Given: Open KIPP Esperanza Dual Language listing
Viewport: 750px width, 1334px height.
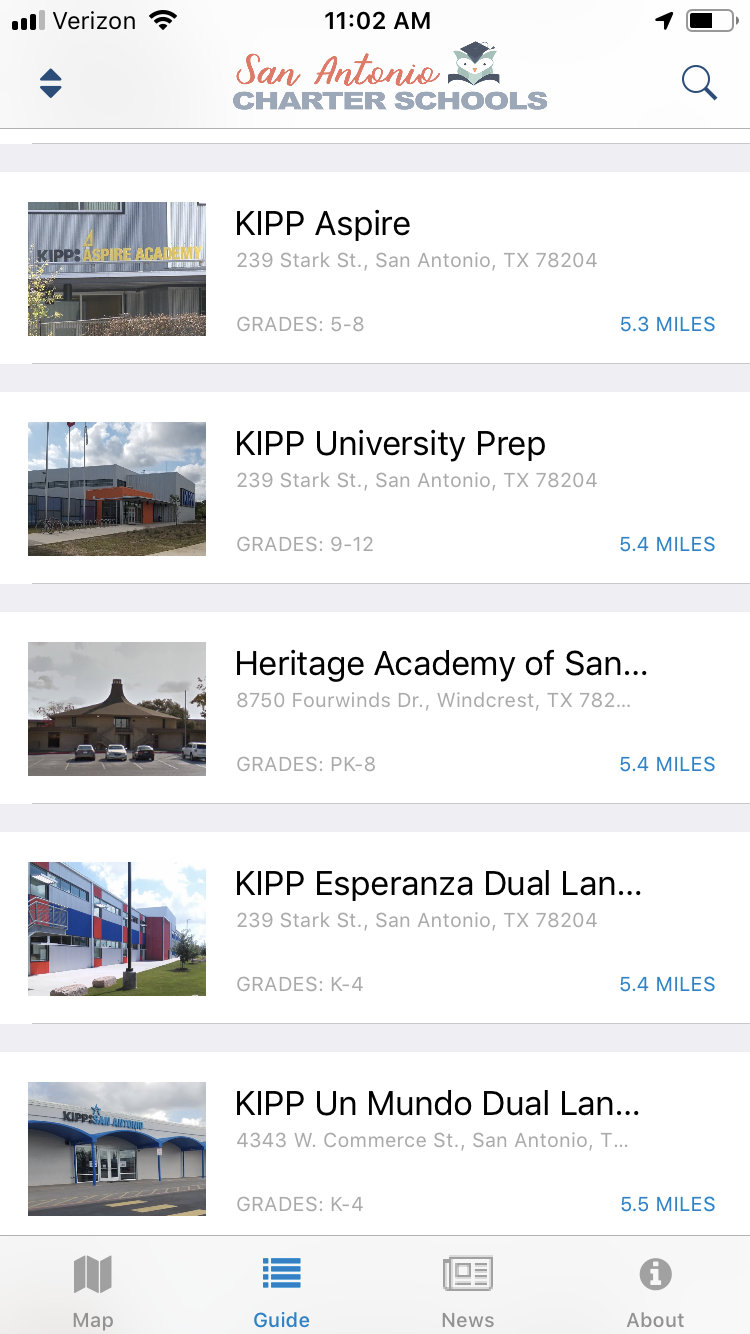Looking at the screenshot, I should (x=375, y=928).
